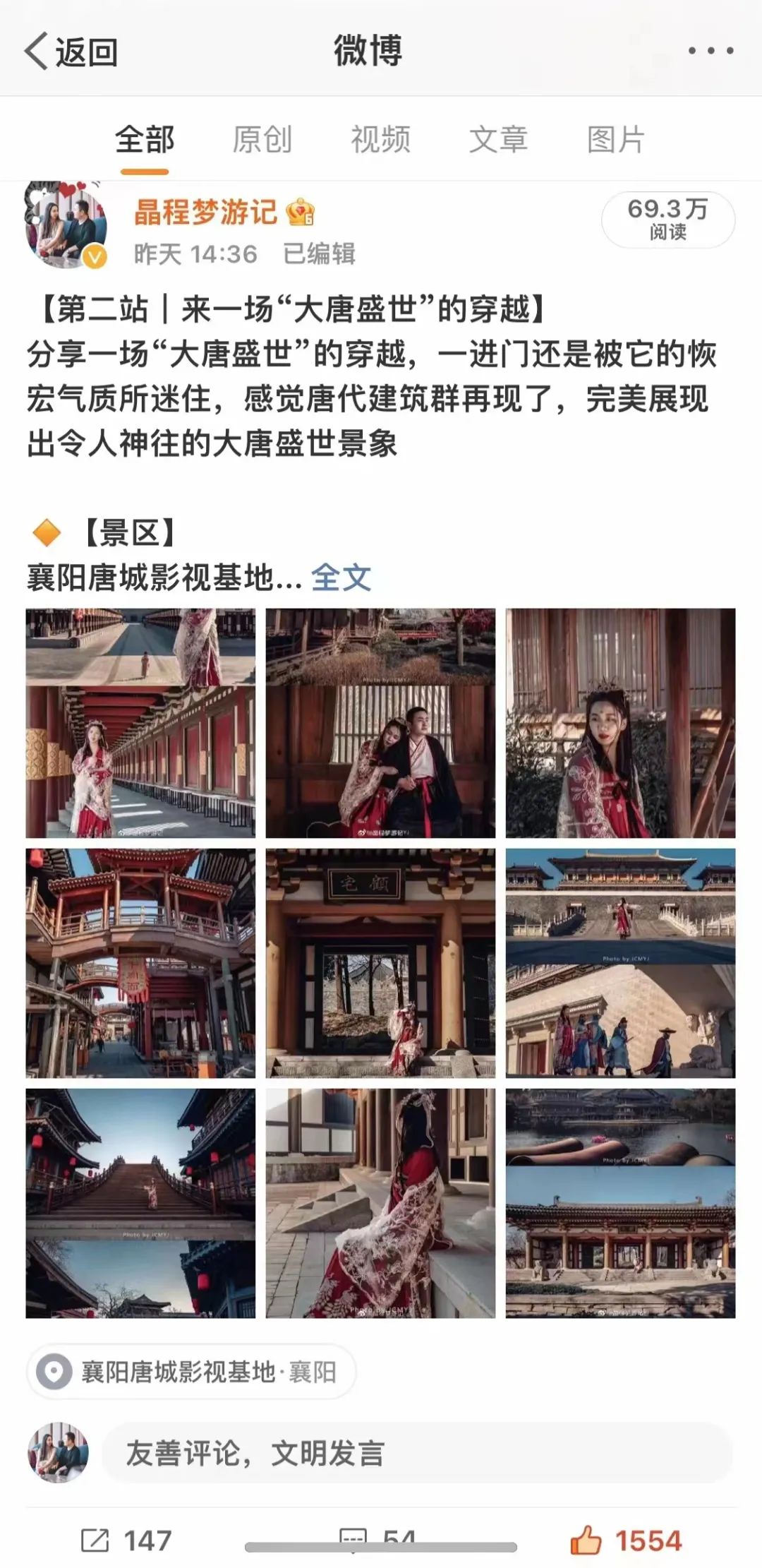Viewport: 762px width, 1568px height.
Task: Open the 顾宅 gate photo
Action: (x=380, y=963)
